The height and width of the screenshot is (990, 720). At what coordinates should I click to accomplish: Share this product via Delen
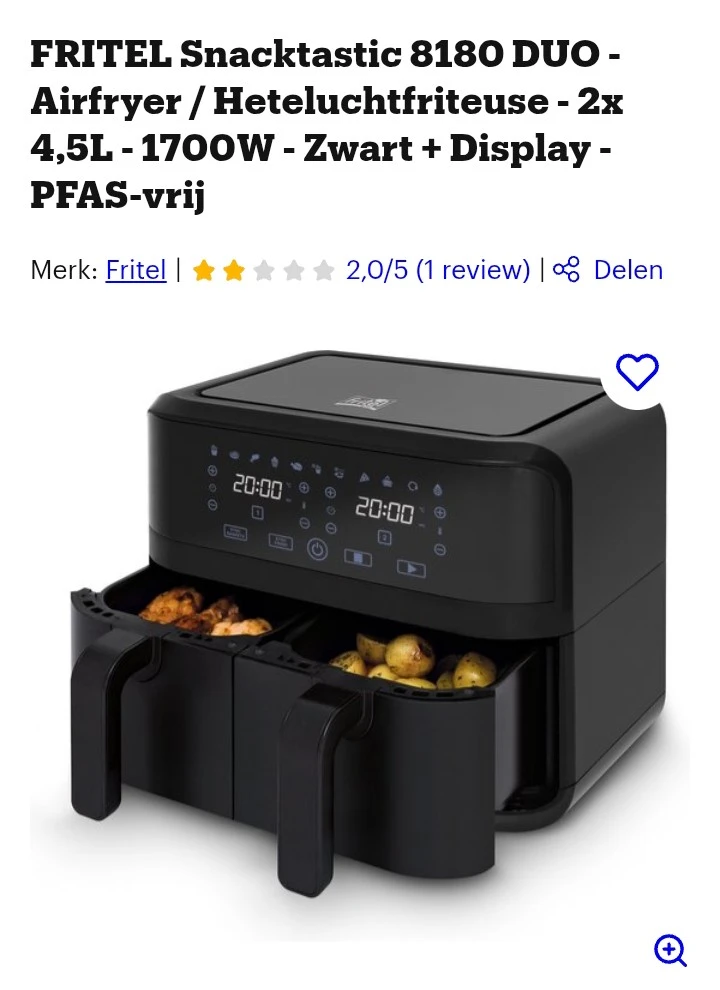click(x=608, y=270)
